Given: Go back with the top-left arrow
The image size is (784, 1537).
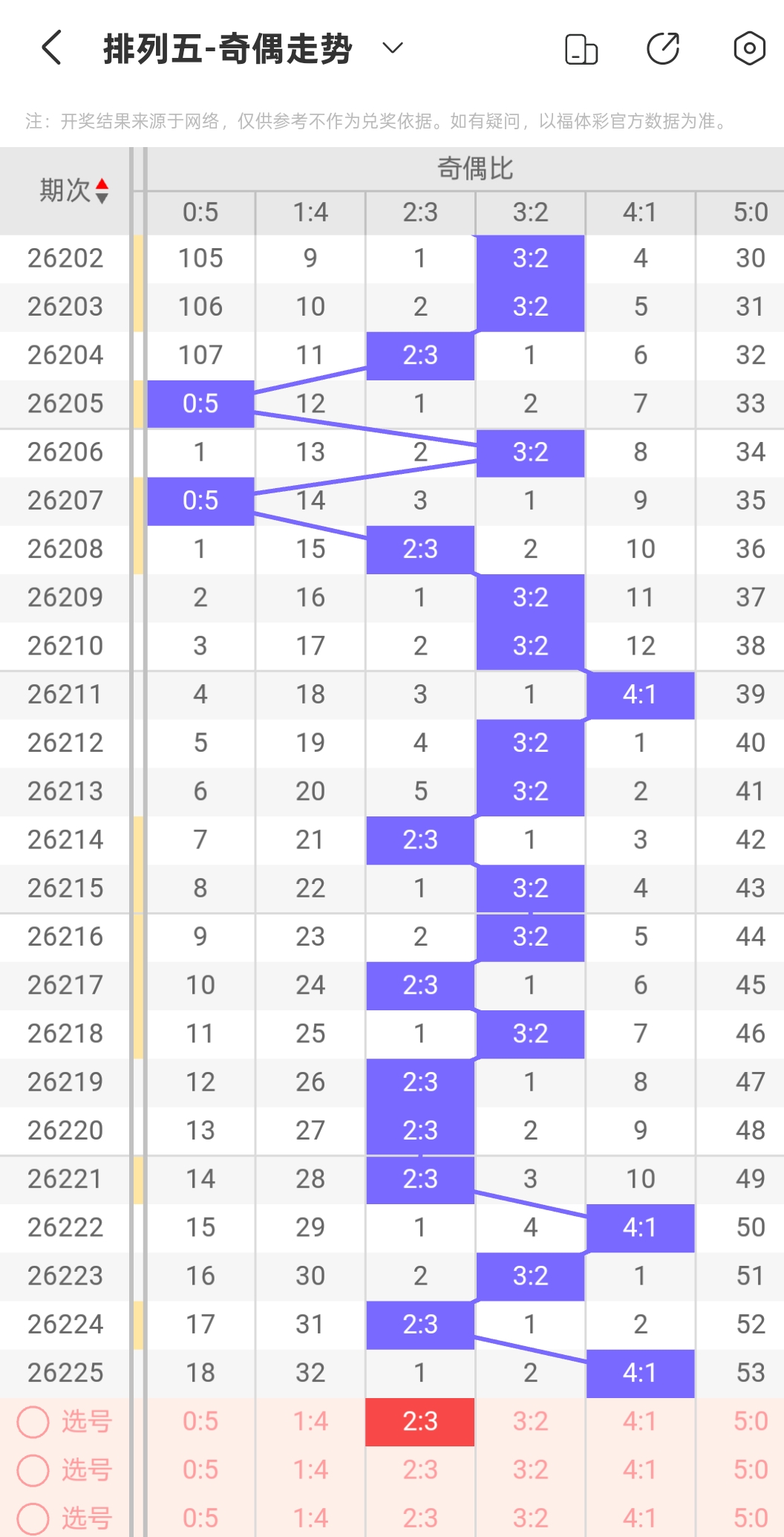Looking at the screenshot, I should coord(51,48).
